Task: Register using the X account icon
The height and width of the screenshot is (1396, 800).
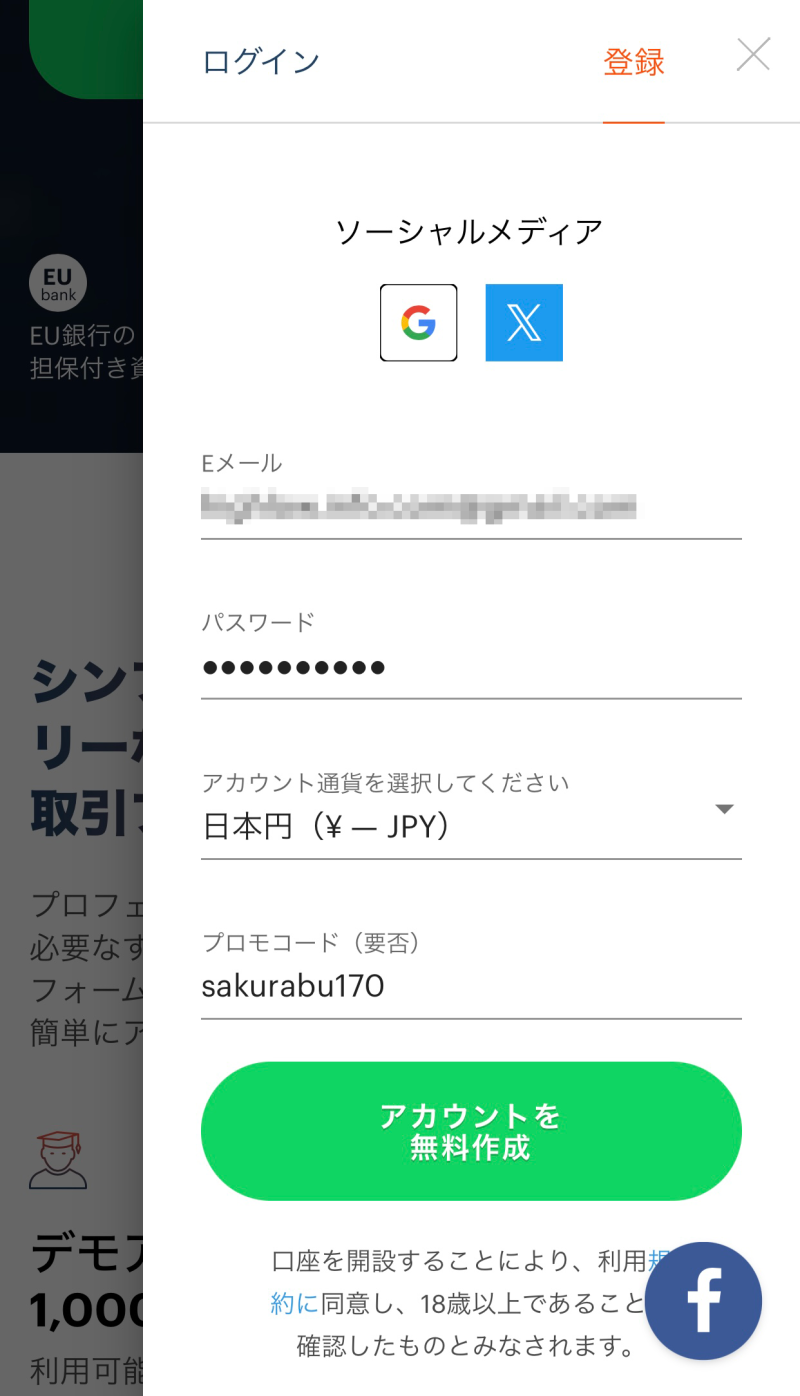Action: tap(524, 323)
